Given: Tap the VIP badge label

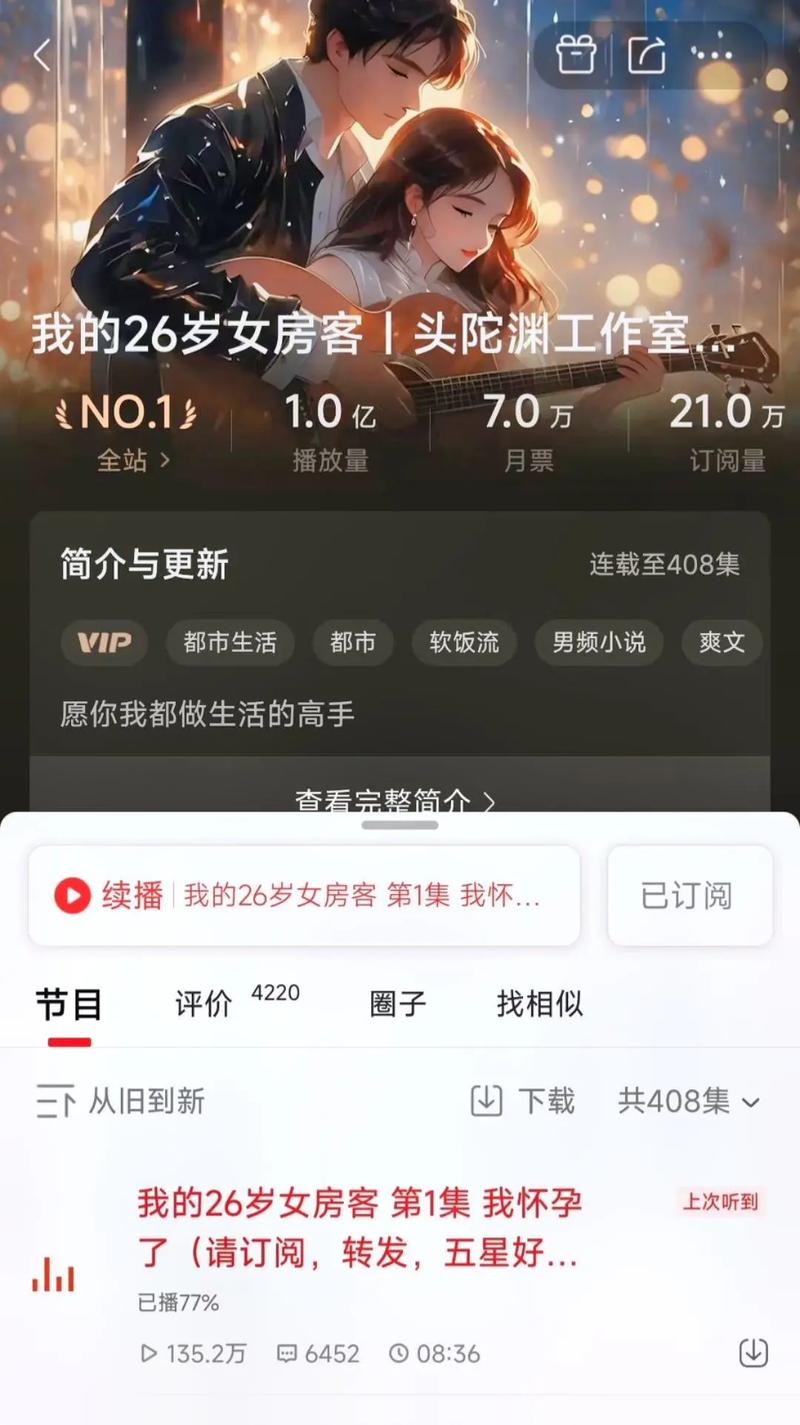Looking at the screenshot, I should coord(104,643).
